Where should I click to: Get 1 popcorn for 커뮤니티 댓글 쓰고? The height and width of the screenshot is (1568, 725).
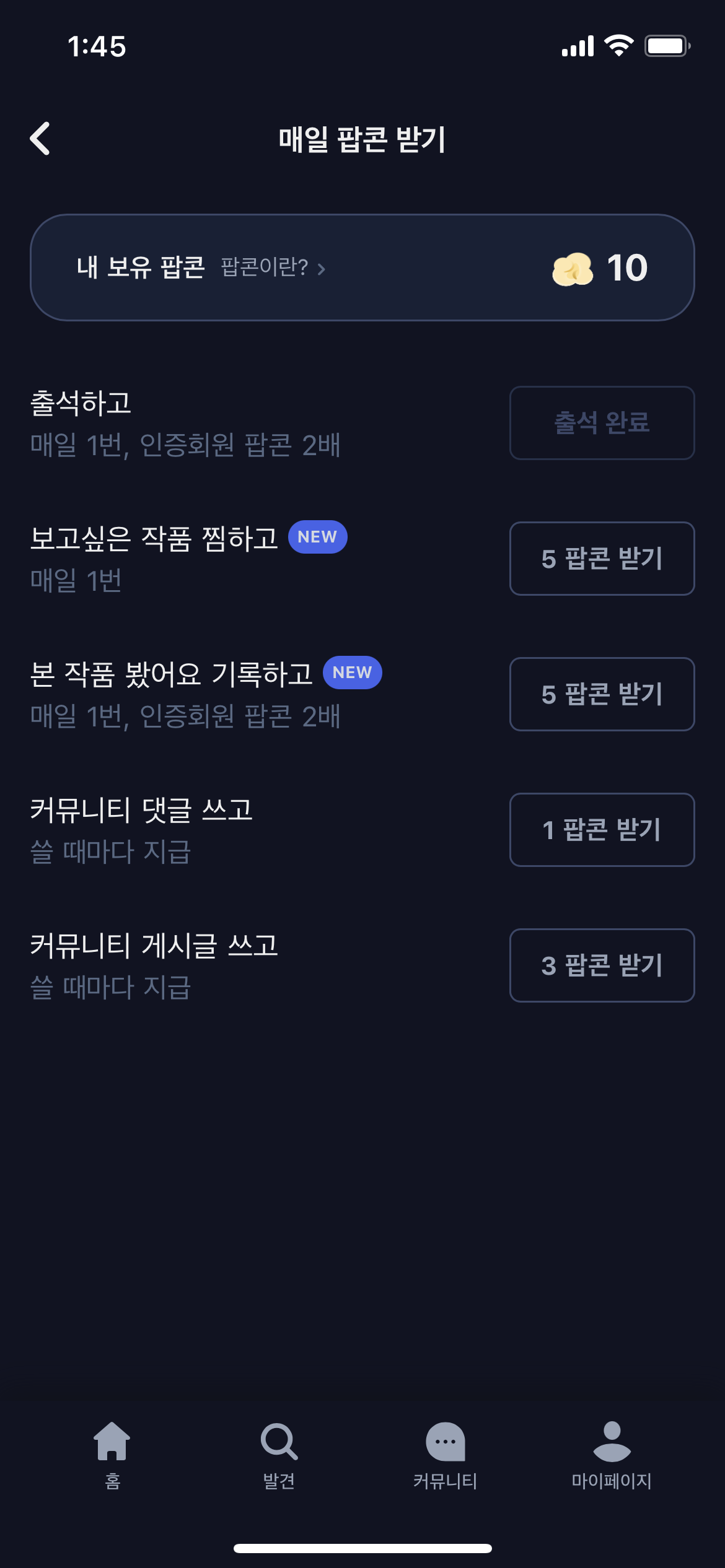pyautogui.click(x=602, y=830)
